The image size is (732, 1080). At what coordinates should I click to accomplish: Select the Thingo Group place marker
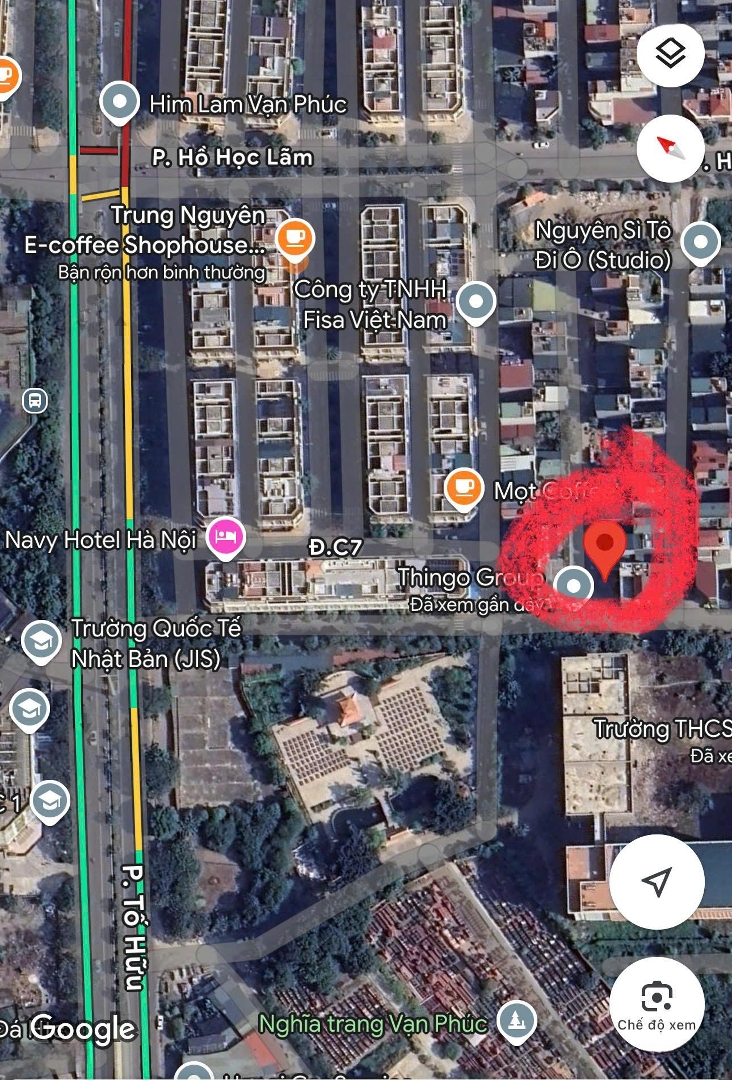(574, 584)
